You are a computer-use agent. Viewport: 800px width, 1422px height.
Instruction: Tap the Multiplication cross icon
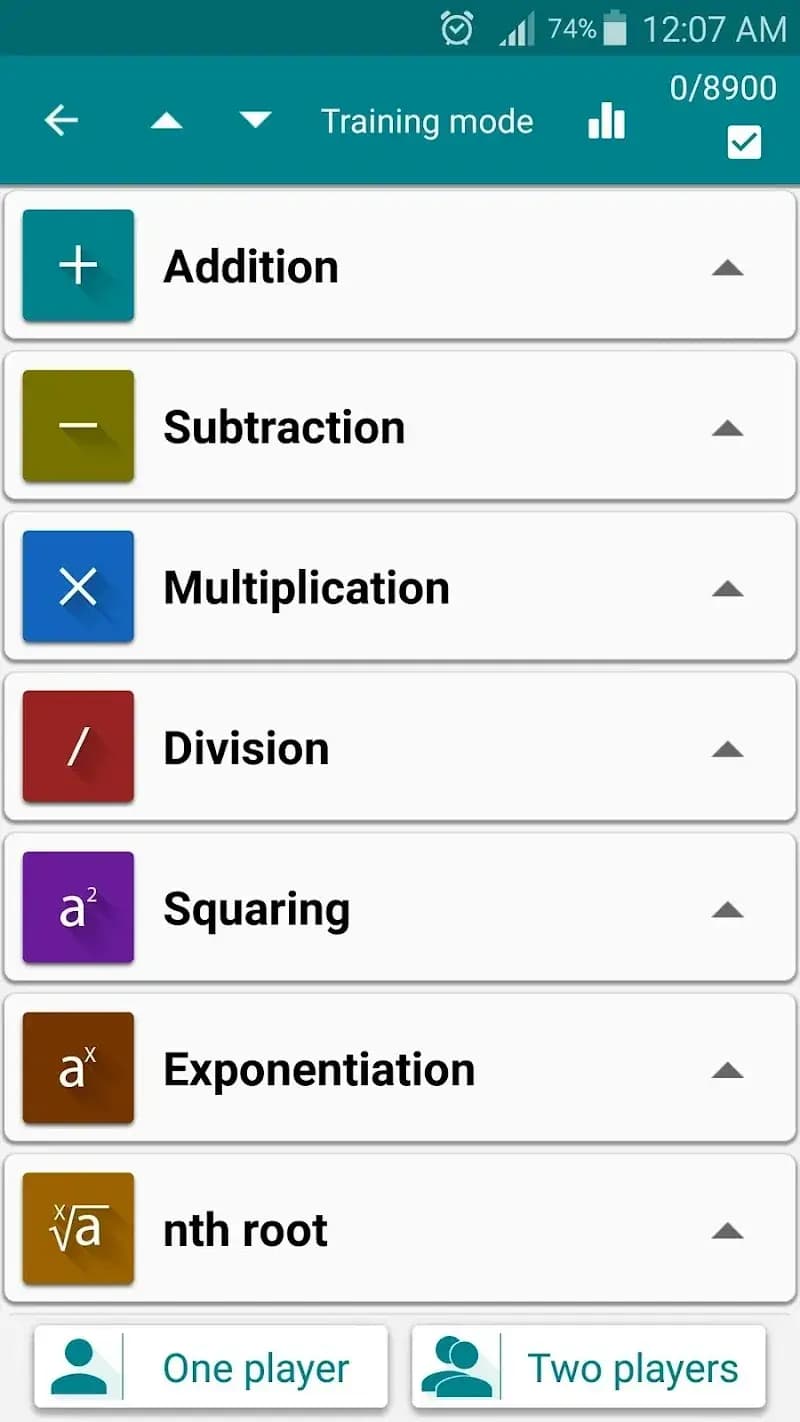pyautogui.click(x=78, y=587)
